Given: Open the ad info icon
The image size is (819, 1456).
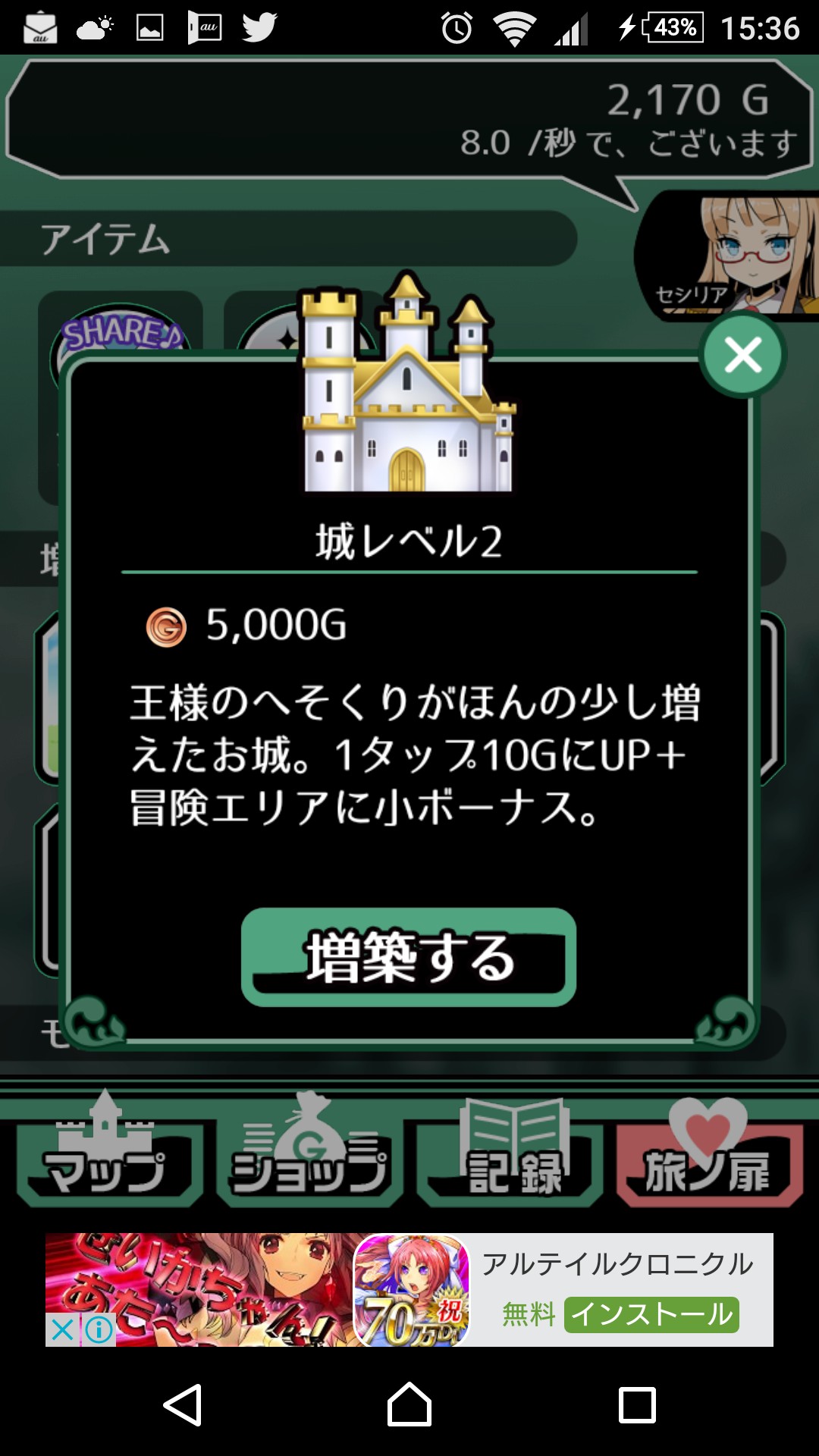Looking at the screenshot, I should (99, 1329).
